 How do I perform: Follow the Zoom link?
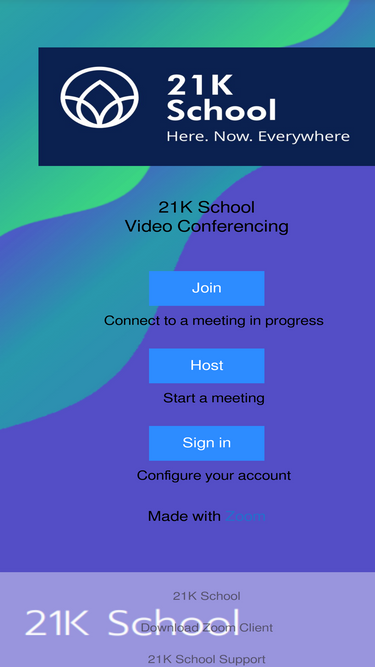click(245, 516)
